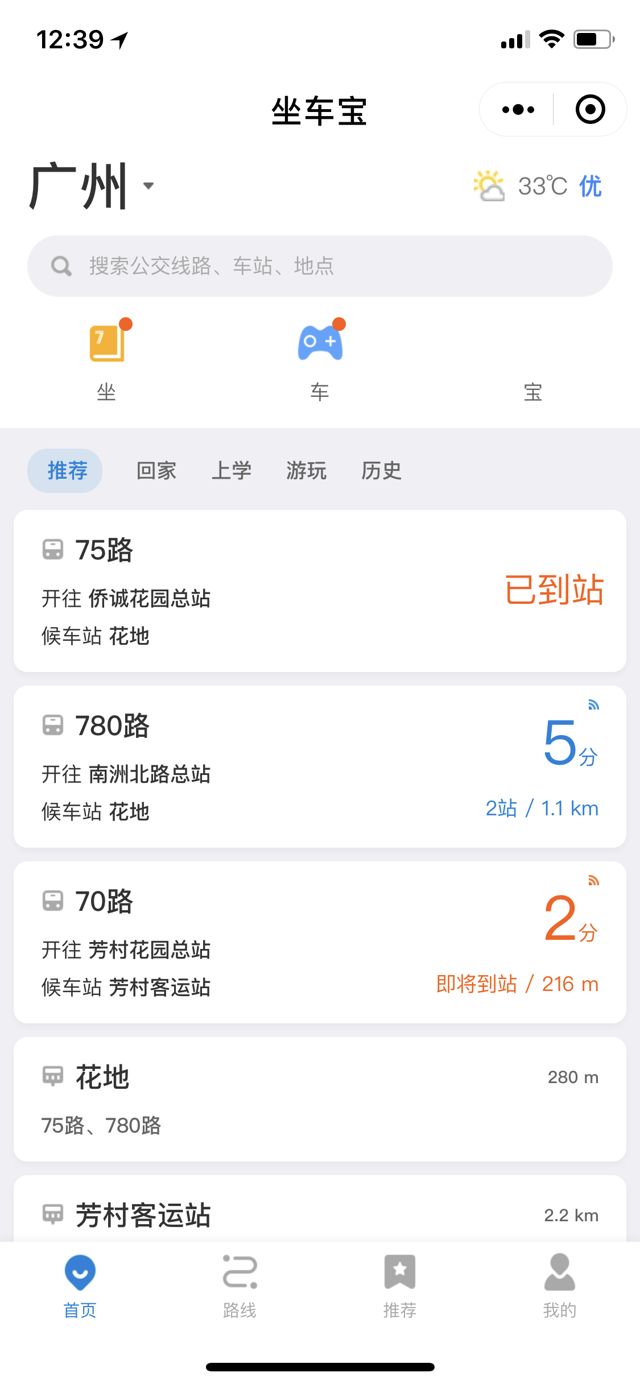Switch to the 路线 bottom tab
The image size is (640, 1385).
(240, 1287)
